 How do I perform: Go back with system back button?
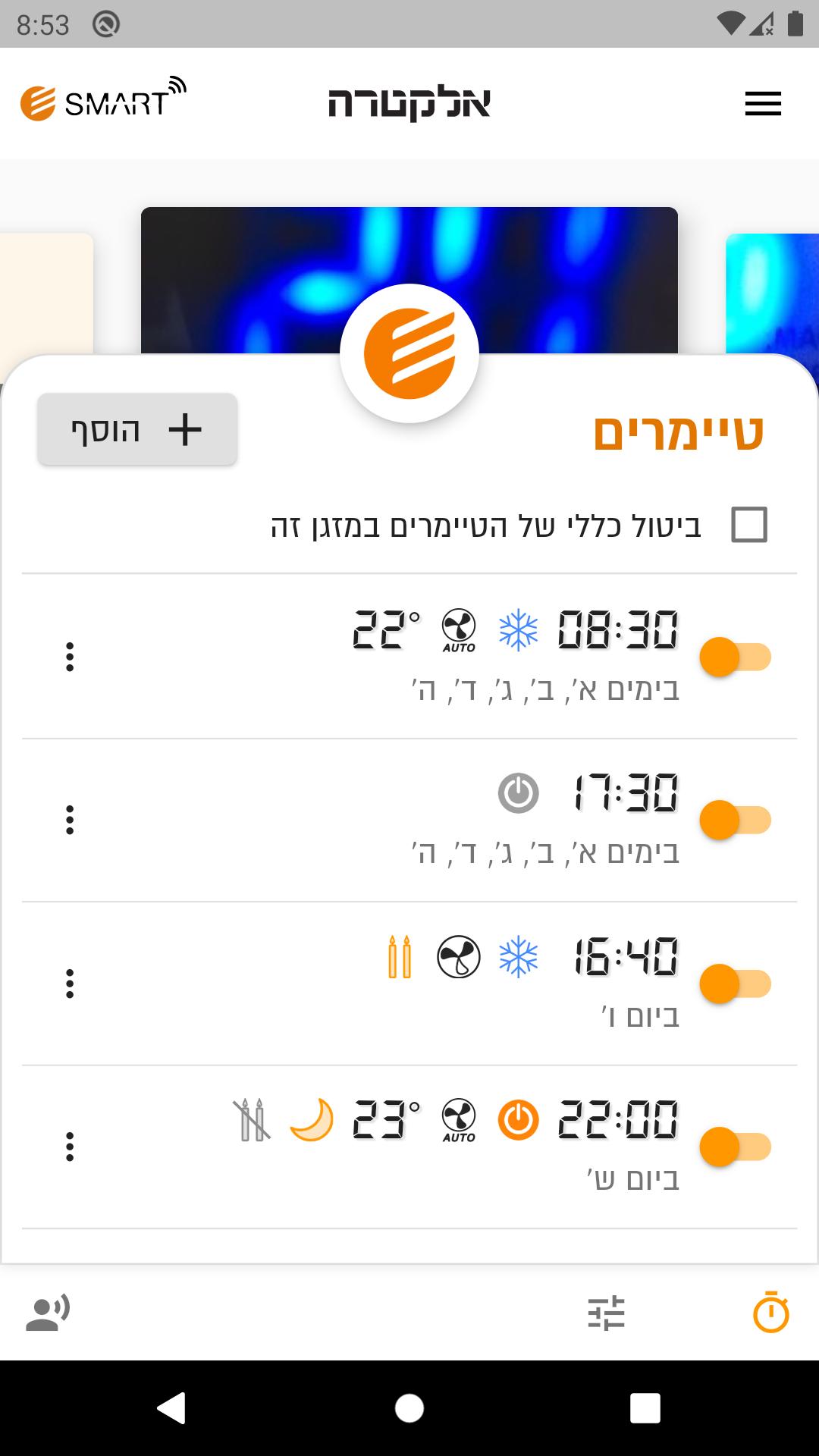click(171, 1408)
